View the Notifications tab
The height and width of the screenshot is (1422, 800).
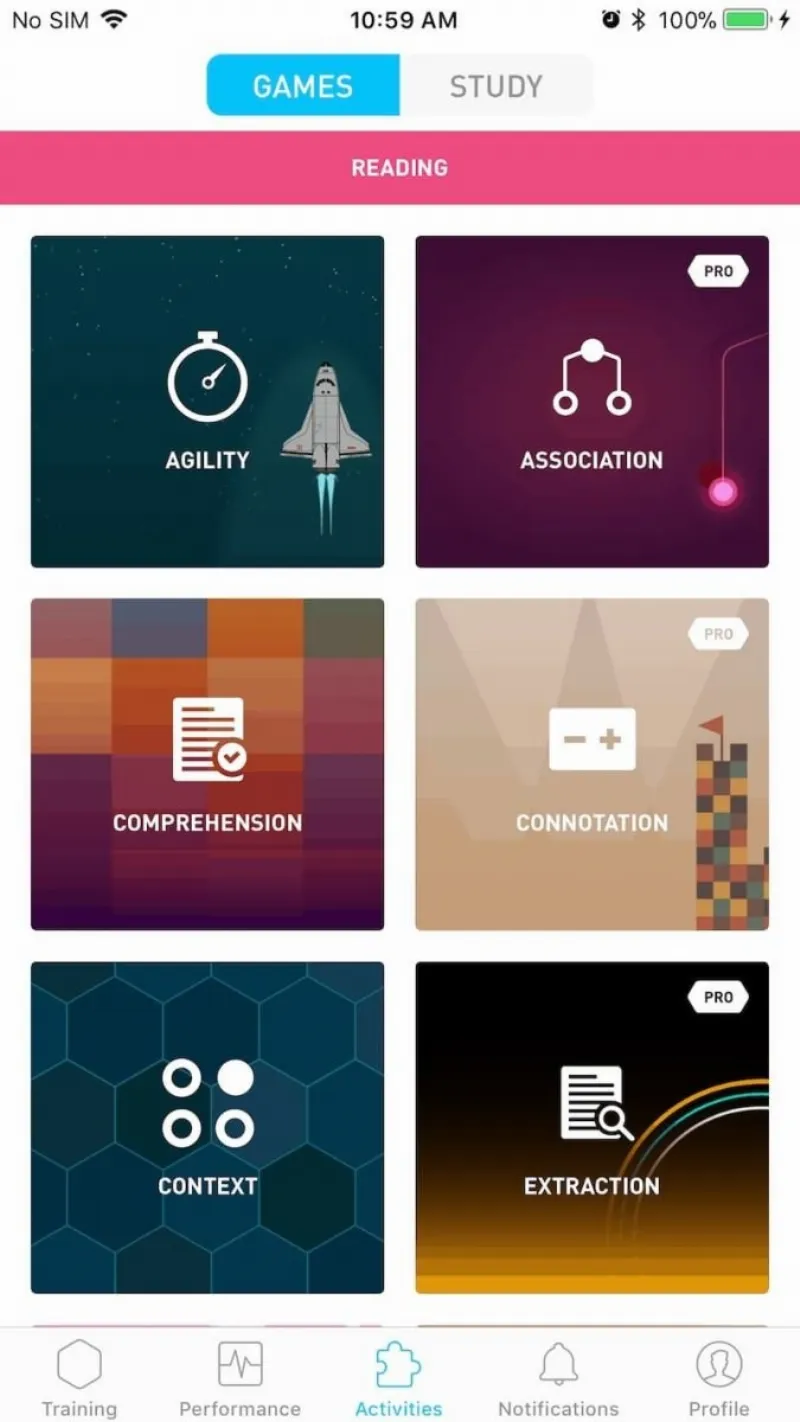pos(558,1378)
